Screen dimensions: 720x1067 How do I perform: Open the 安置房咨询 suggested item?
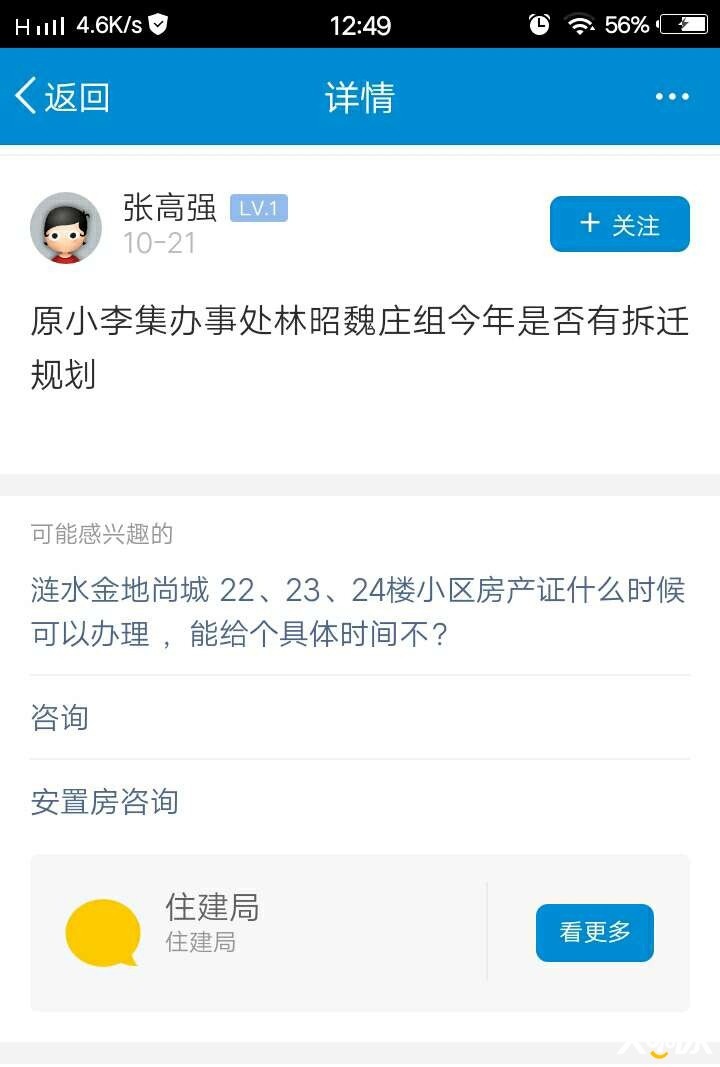[x=105, y=801]
